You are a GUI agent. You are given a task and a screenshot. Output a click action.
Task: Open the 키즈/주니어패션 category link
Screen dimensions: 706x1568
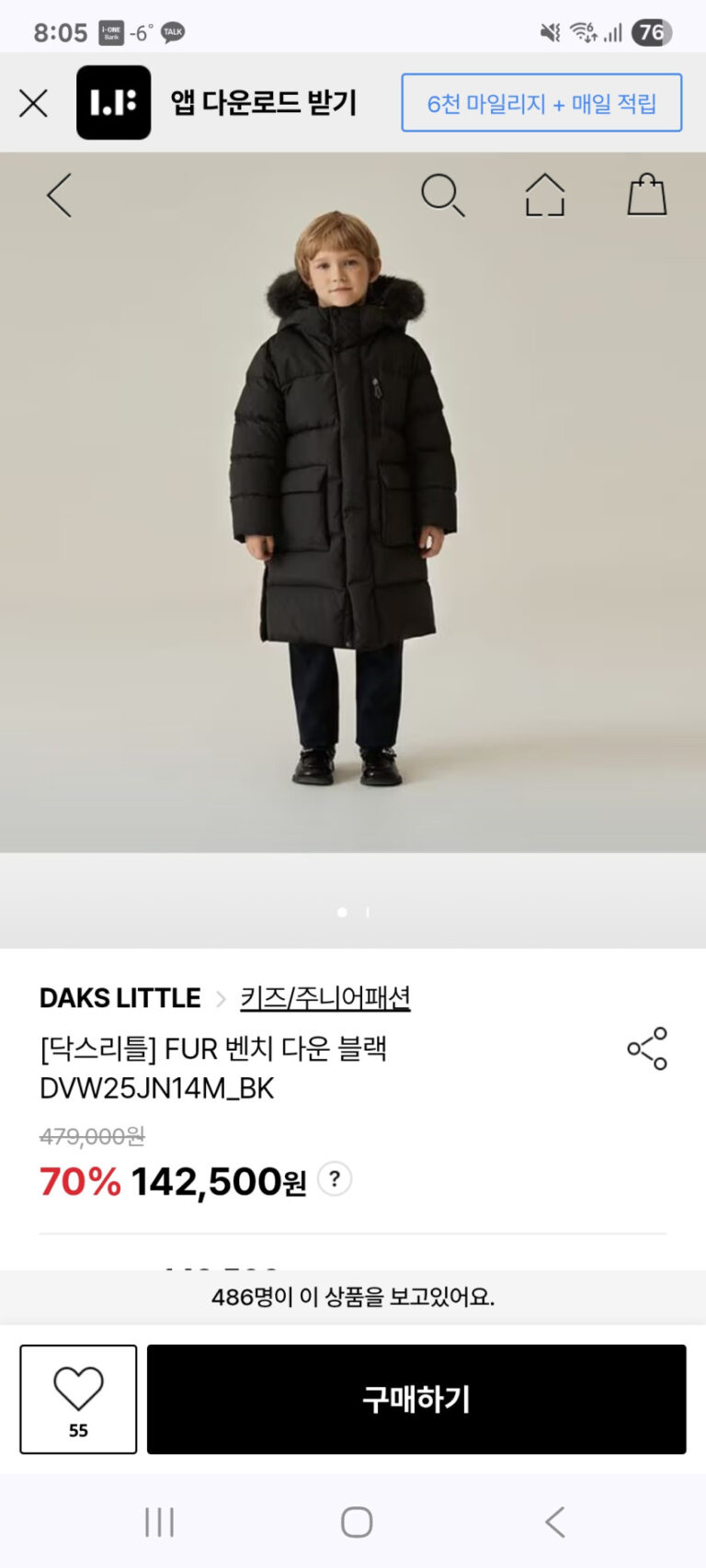[325, 997]
